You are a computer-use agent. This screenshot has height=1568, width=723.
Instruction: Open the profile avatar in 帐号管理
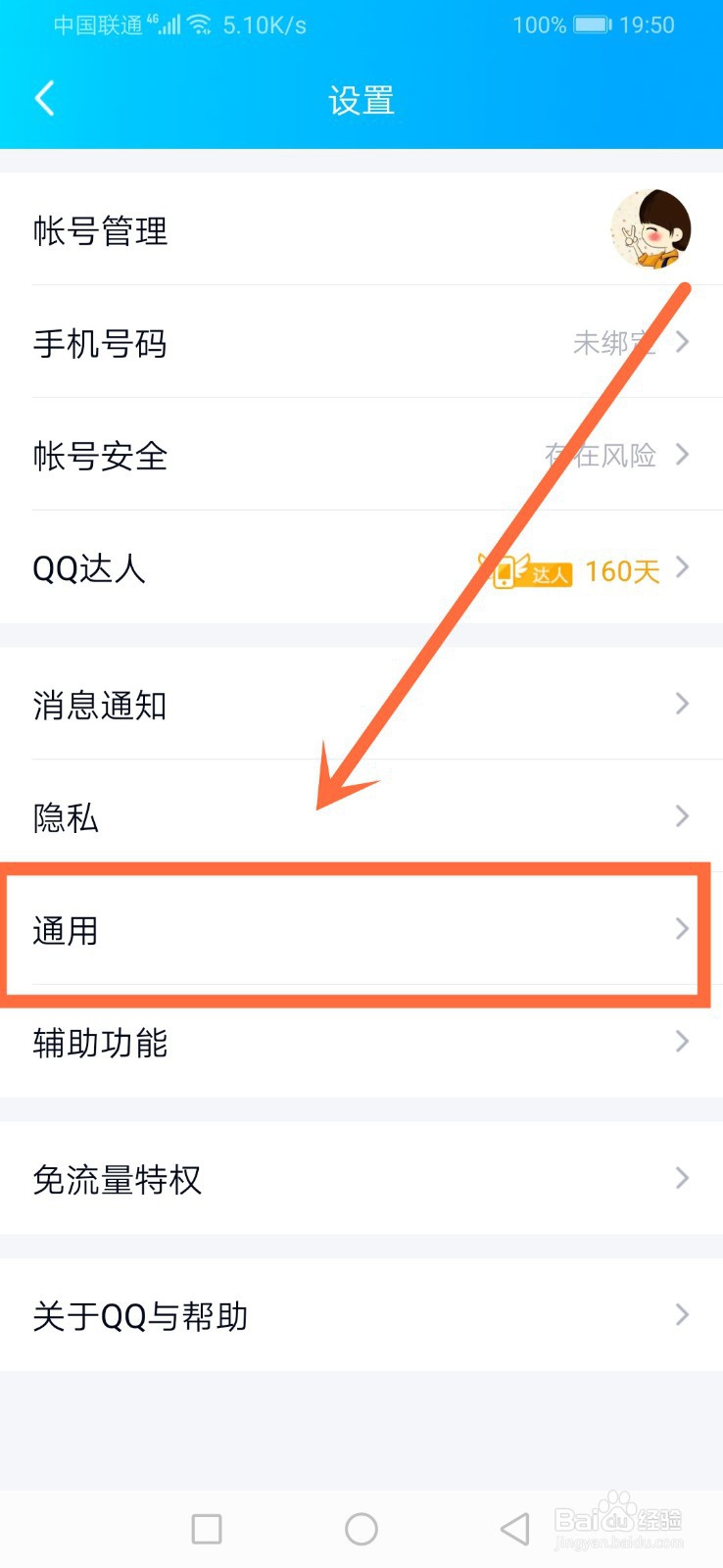(x=651, y=229)
